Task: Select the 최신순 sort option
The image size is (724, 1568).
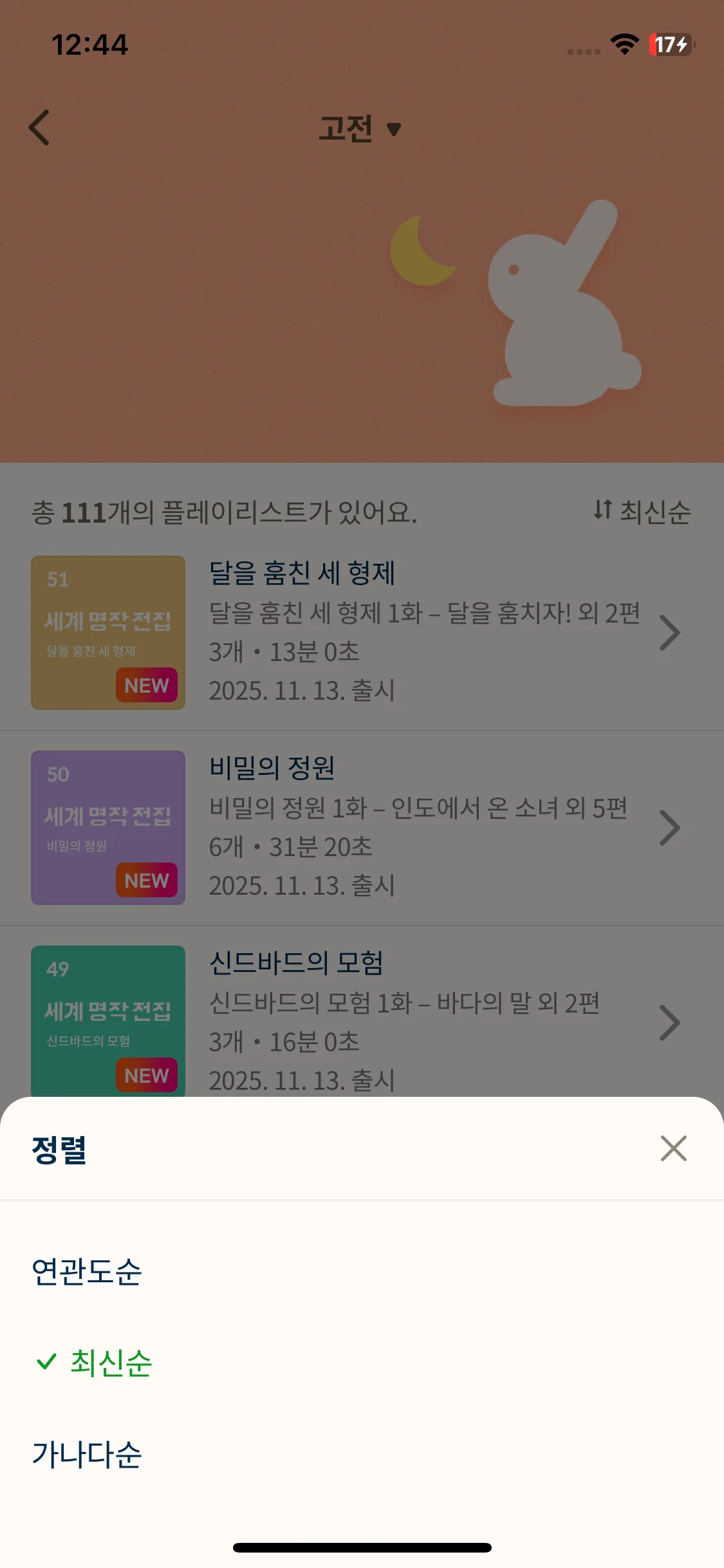Action: pyautogui.click(x=110, y=1363)
